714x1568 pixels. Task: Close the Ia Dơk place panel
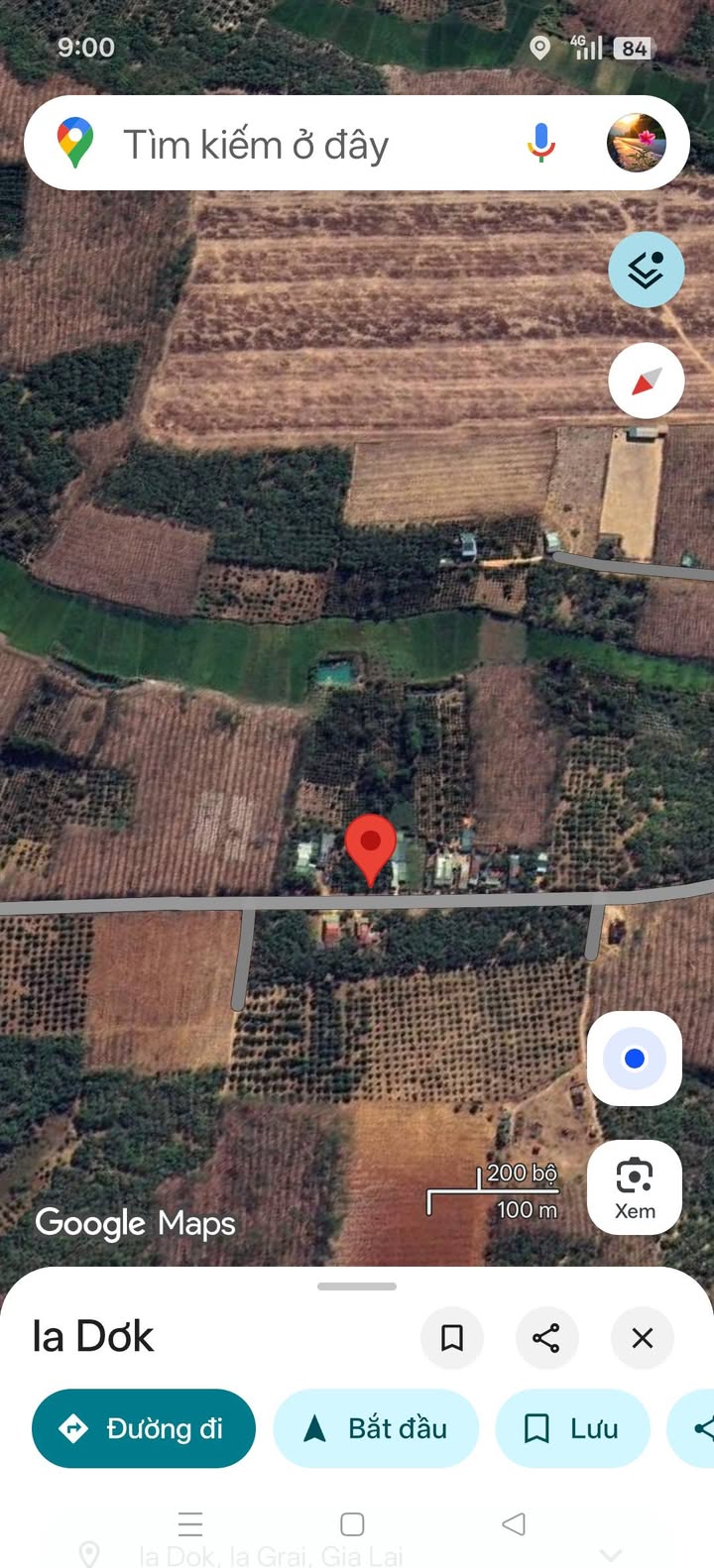coord(643,1338)
